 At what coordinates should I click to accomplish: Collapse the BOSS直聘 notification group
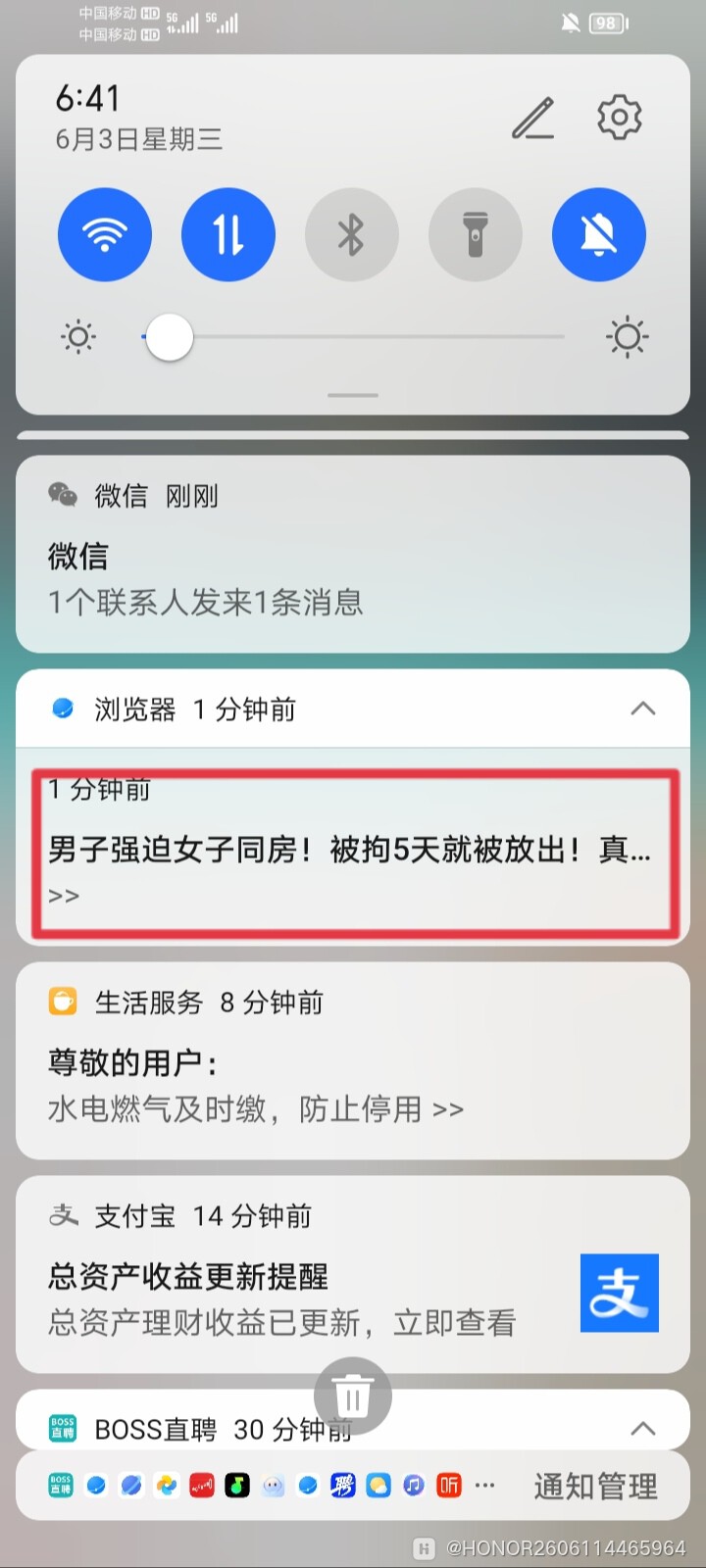click(x=643, y=1428)
